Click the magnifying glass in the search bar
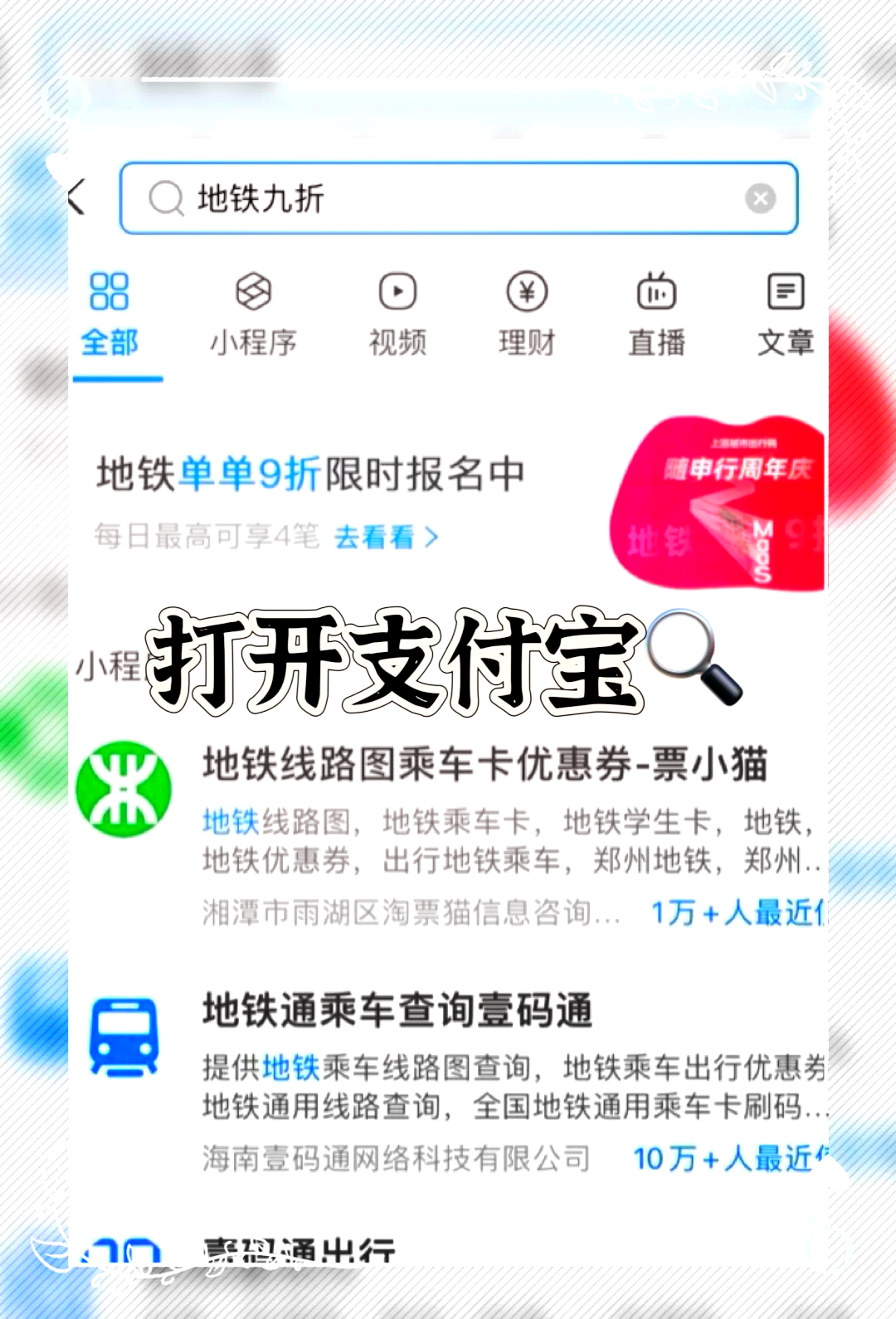The image size is (896, 1319). pyautogui.click(x=167, y=198)
